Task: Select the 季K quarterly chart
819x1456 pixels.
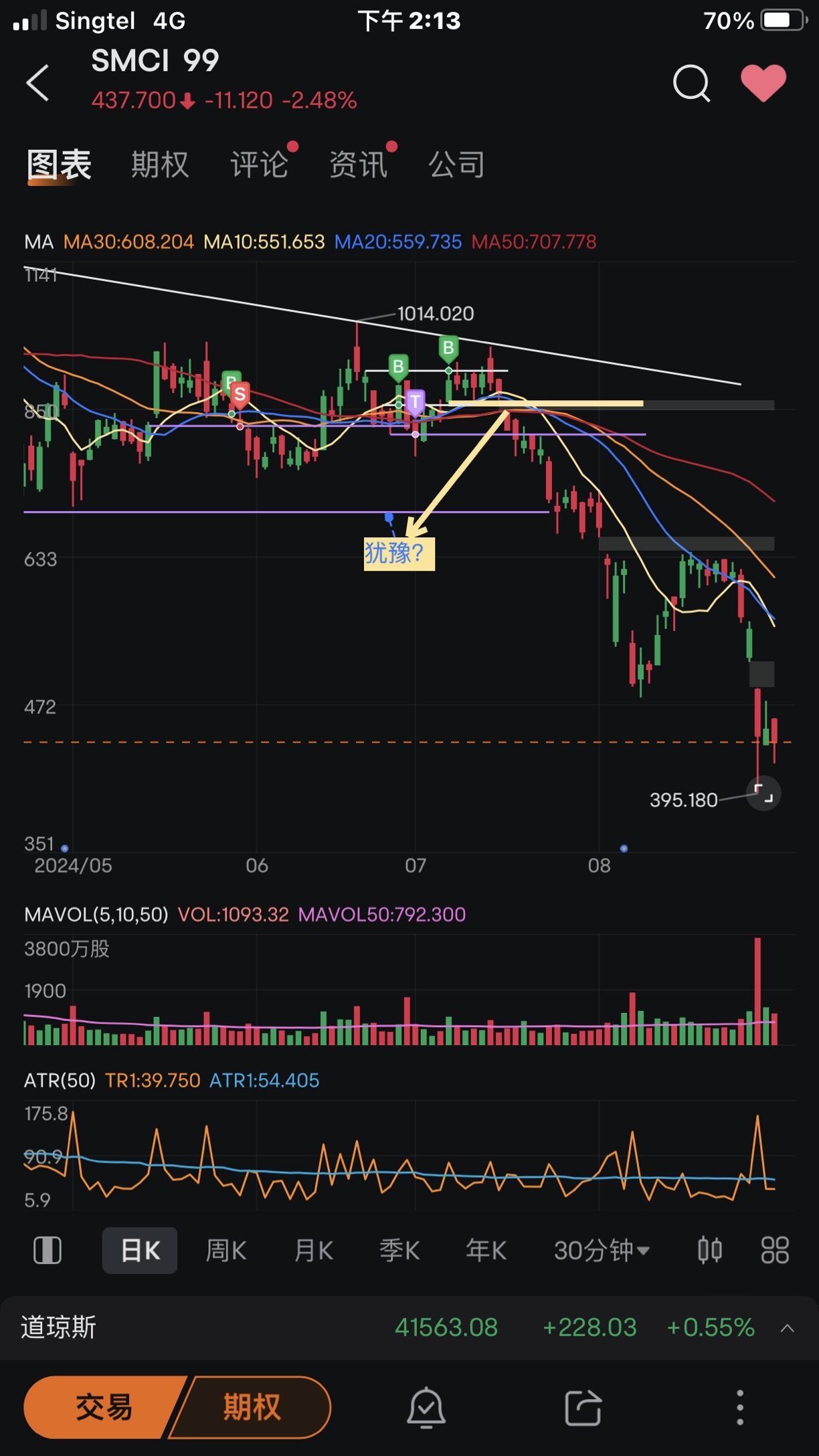Action: [x=399, y=1250]
